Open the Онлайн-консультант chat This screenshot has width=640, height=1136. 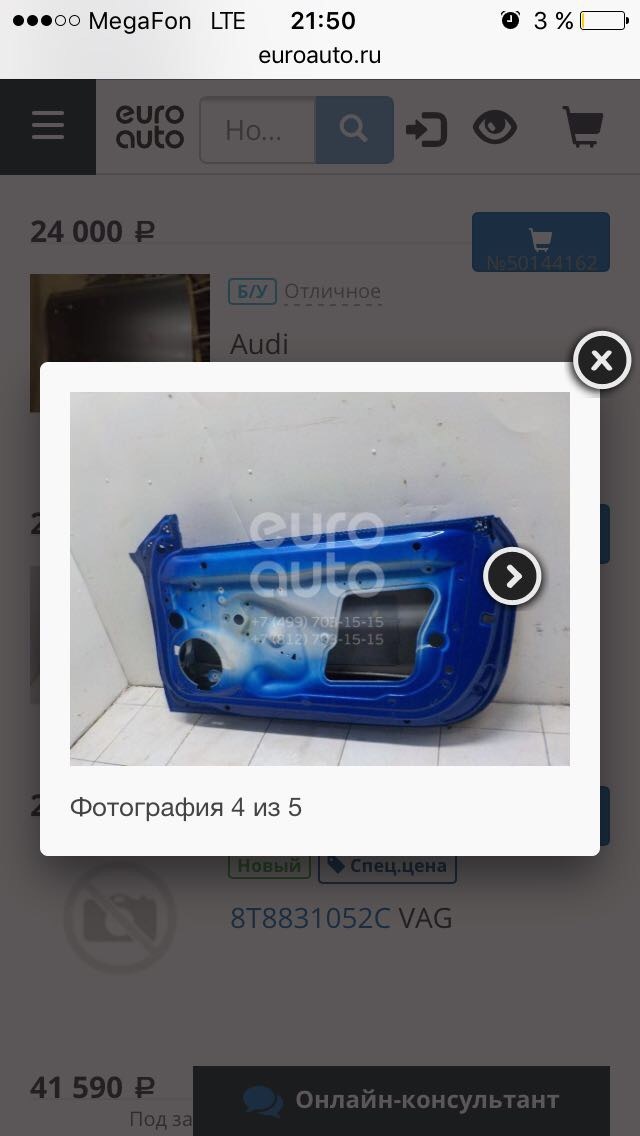pyautogui.click(x=402, y=1100)
